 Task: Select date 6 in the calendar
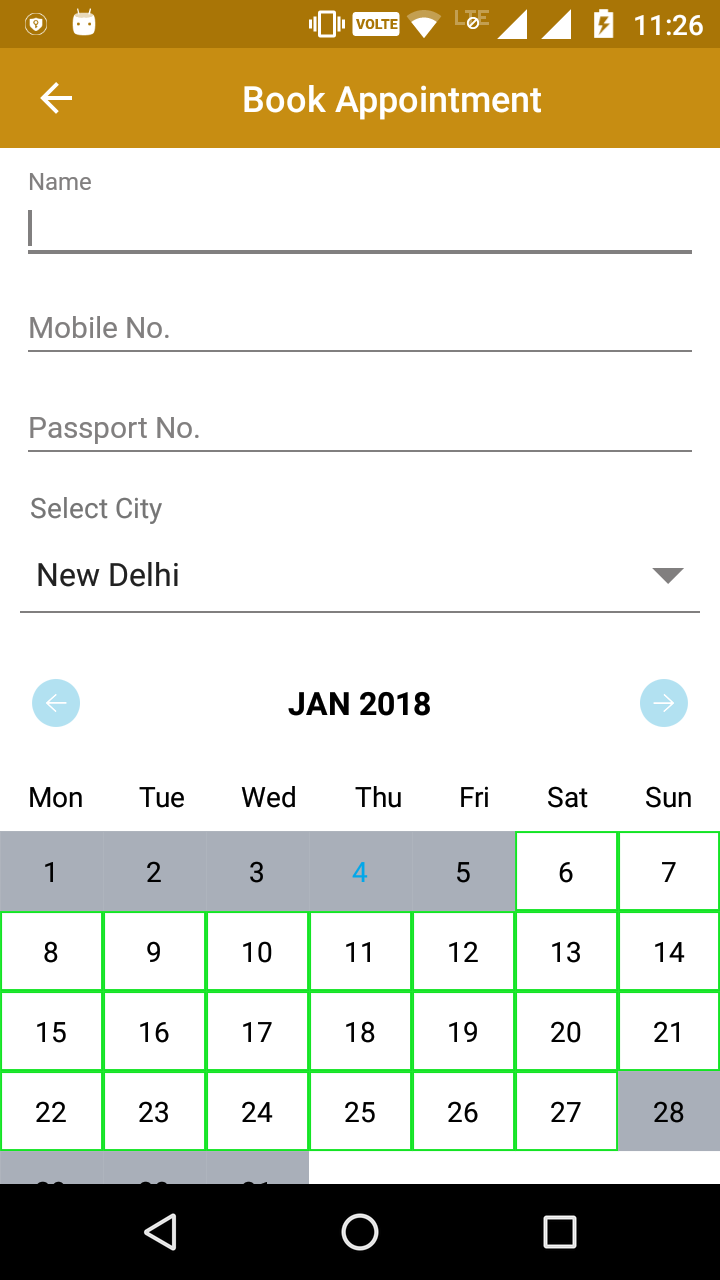tap(566, 872)
